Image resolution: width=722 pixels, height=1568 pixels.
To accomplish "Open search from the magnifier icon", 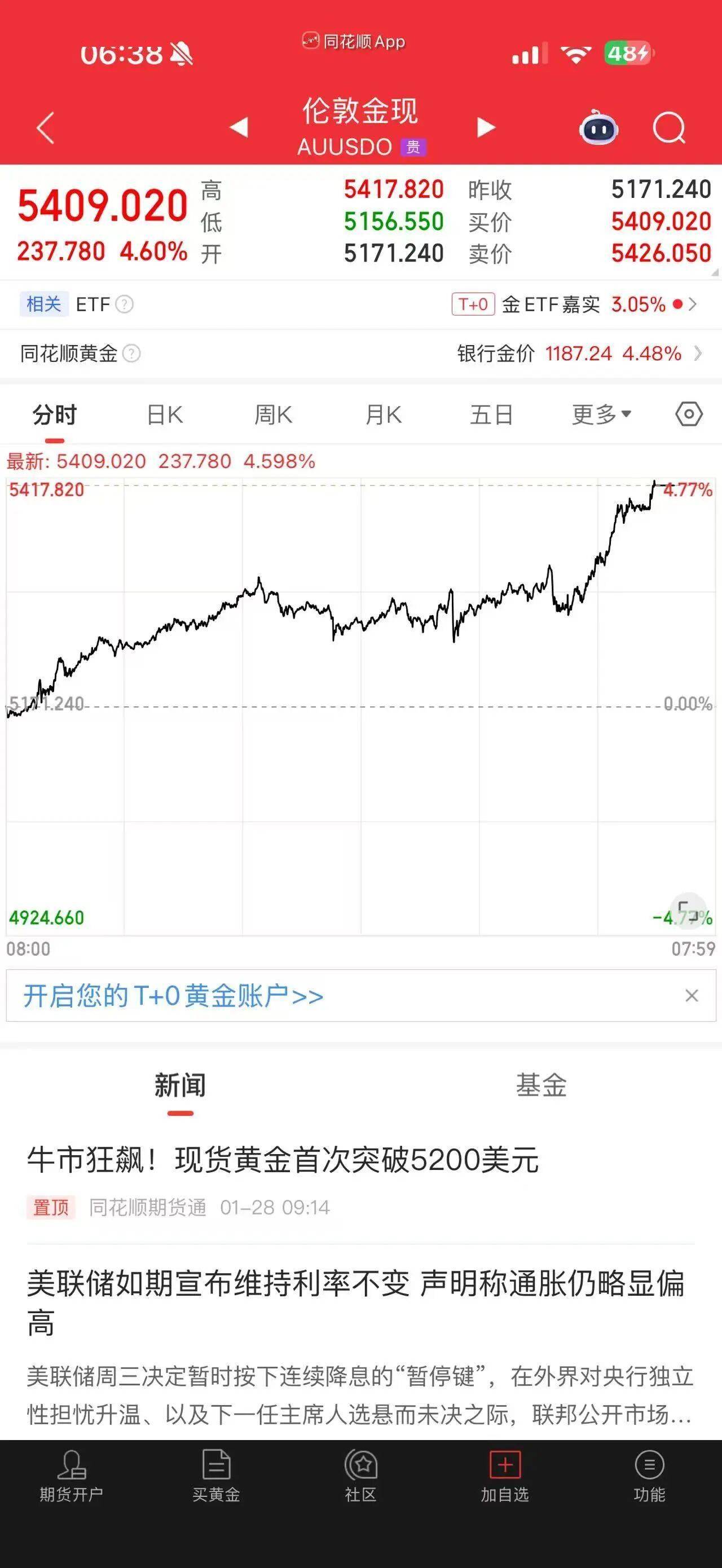I will tap(668, 128).
